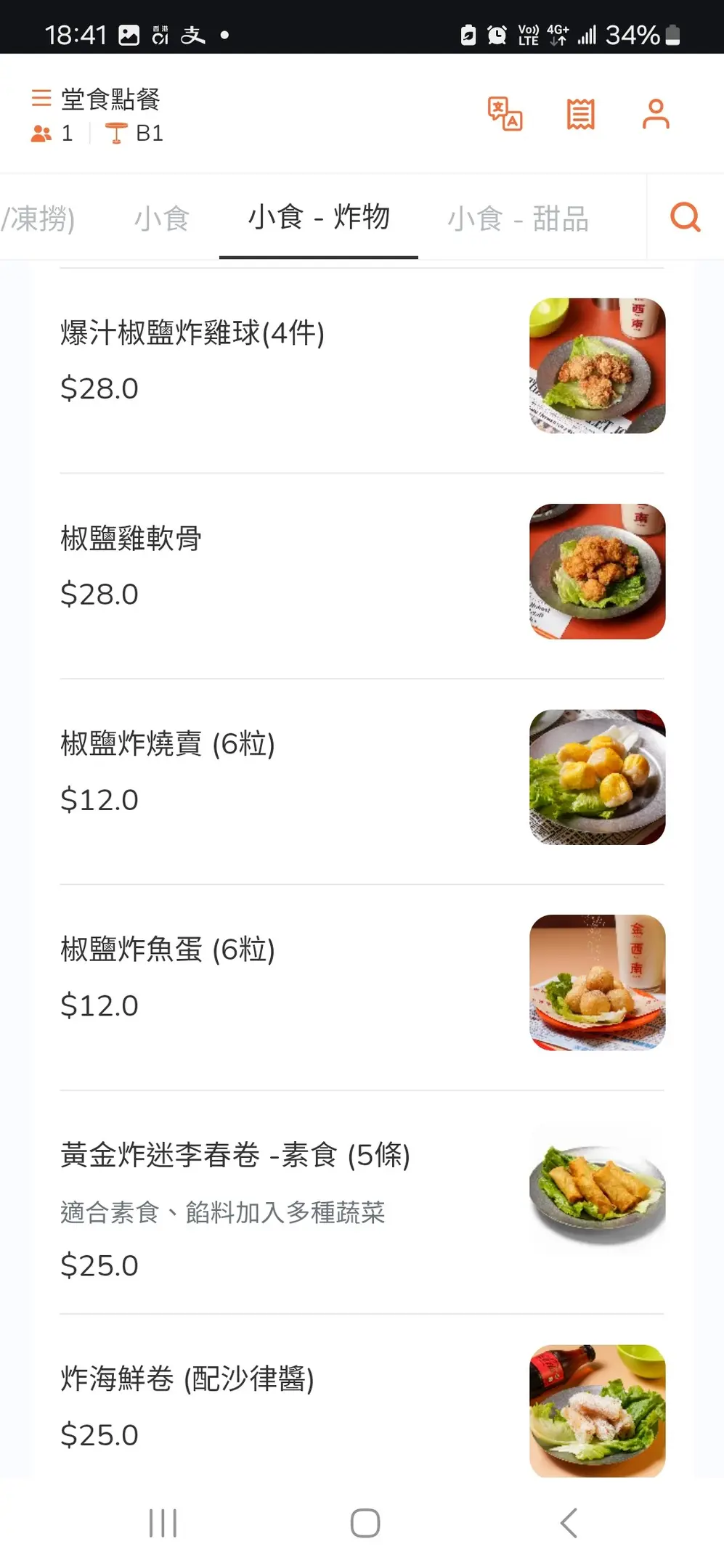Search the menu with the magnifier icon
The width and height of the screenshot is (724, 1568).
(685, 217)
